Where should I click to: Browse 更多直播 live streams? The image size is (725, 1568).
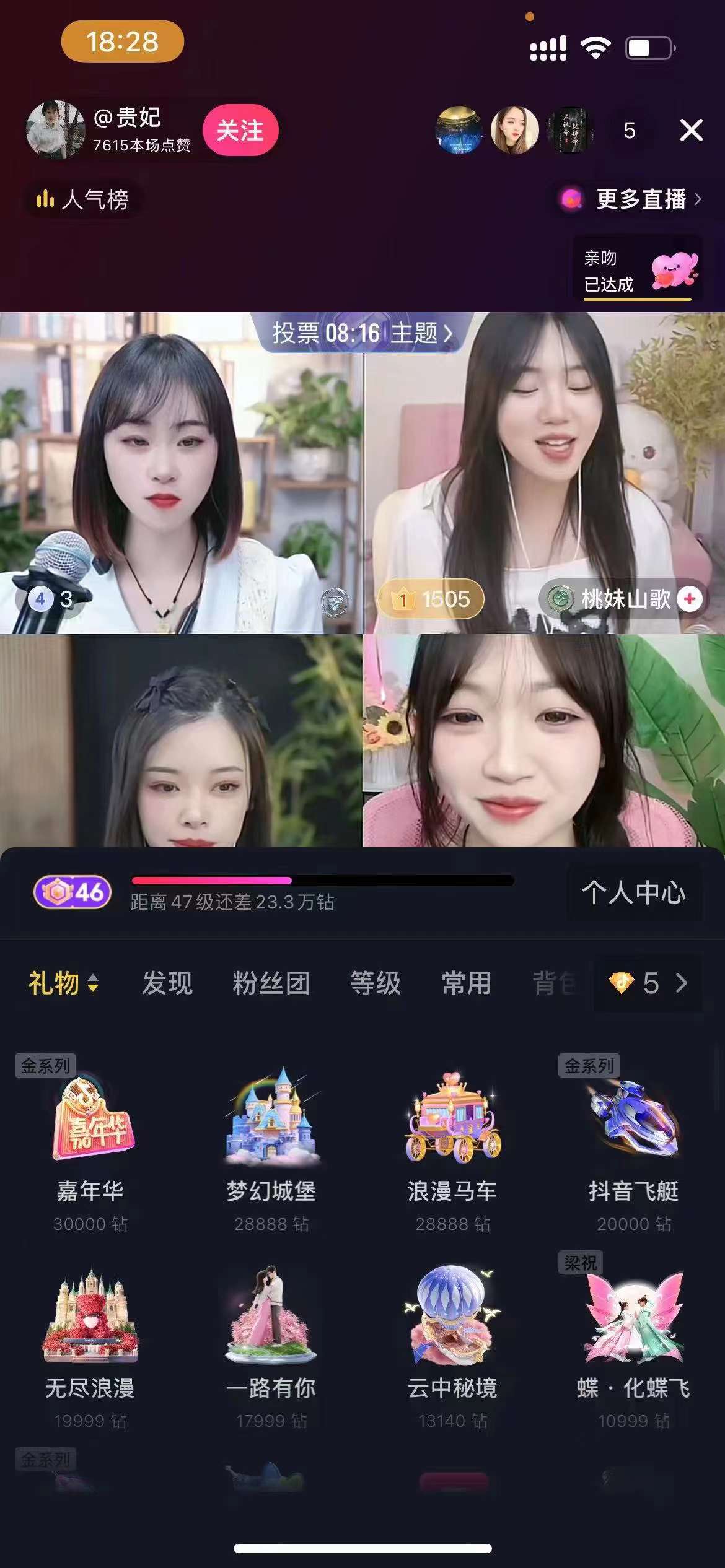coord(631,199)
